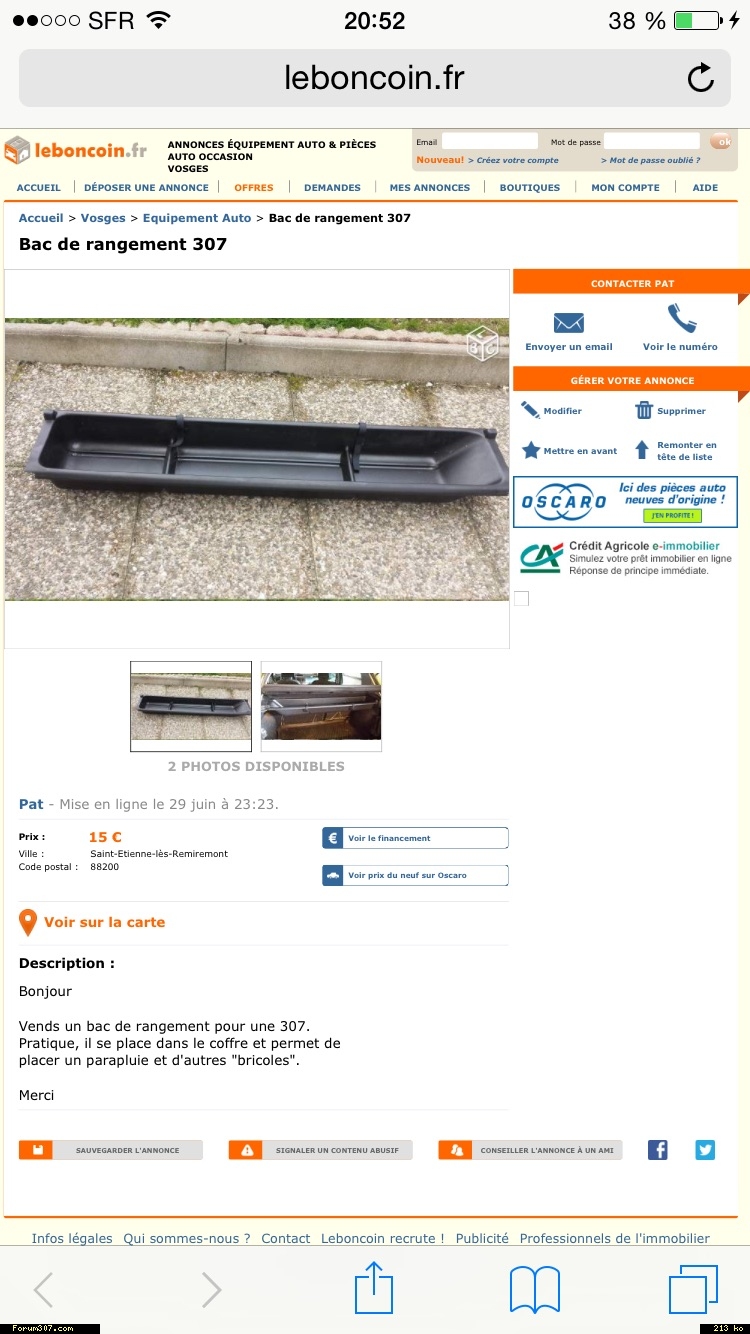Delete the listing with Supprimer
Viewport: 750px width, 1334px height.
[670, 411]
